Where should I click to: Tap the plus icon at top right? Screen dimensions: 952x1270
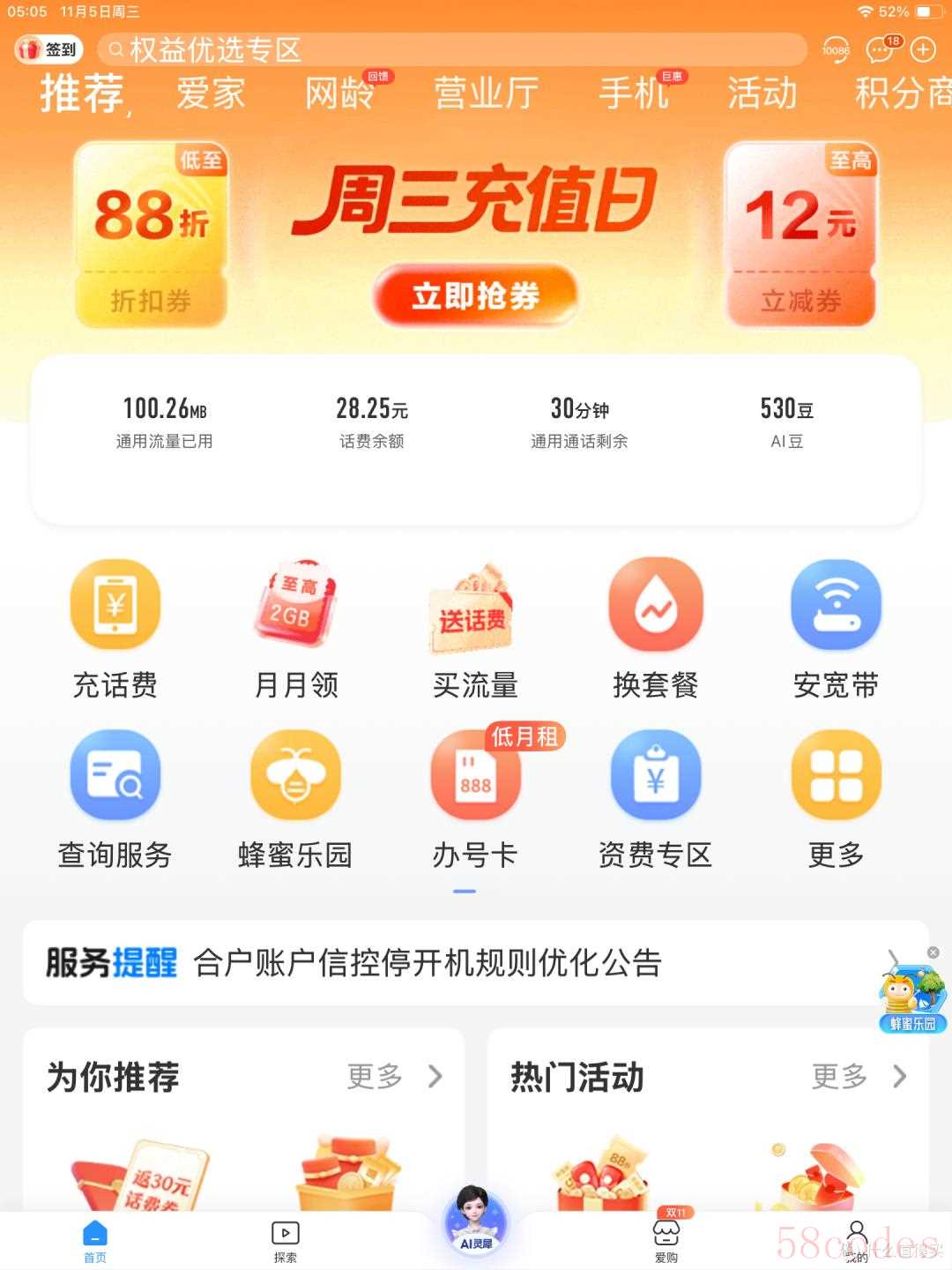(923, 49)
